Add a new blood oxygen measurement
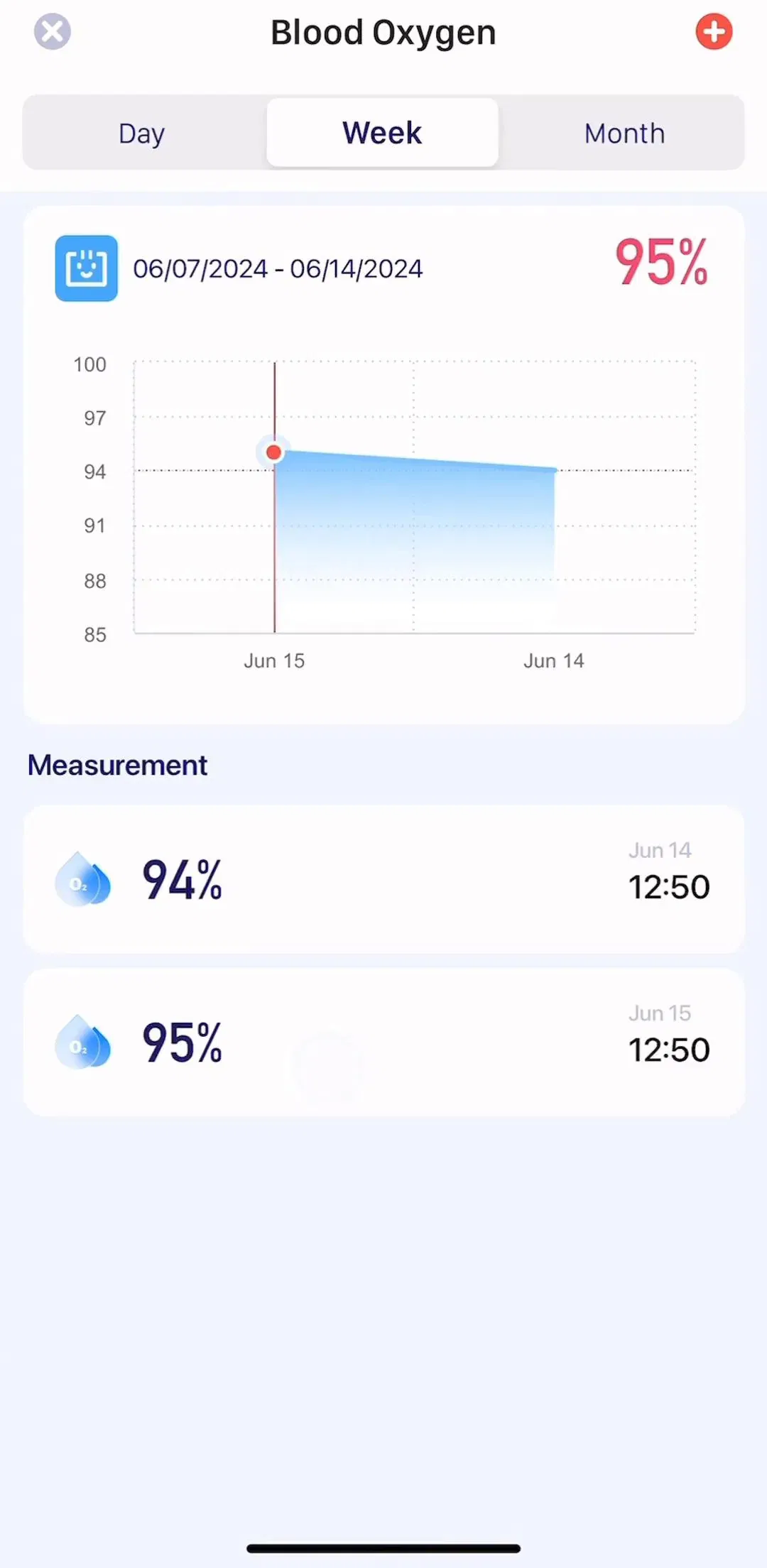This screenshot has width=767, height=1568. click(x=714, y=32)
